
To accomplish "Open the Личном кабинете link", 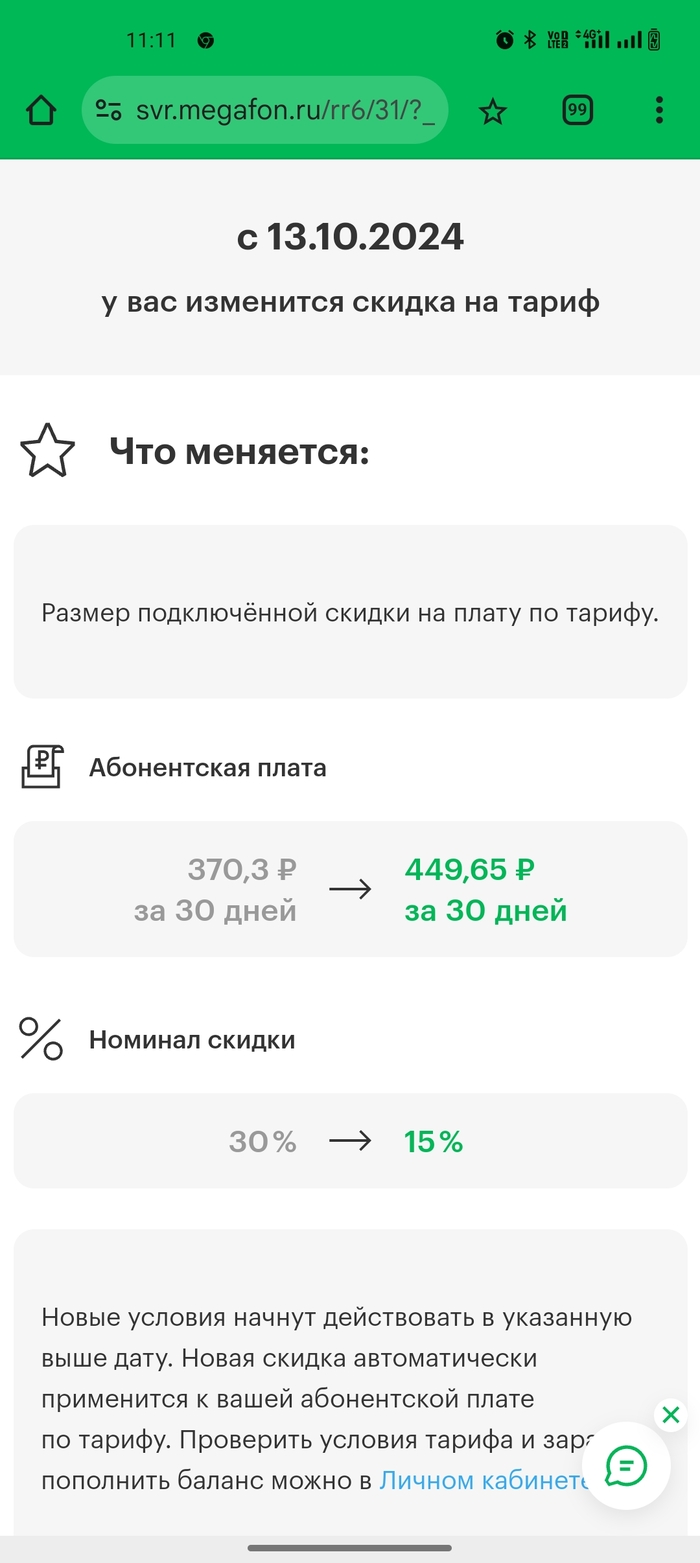I will [480, 1480].
